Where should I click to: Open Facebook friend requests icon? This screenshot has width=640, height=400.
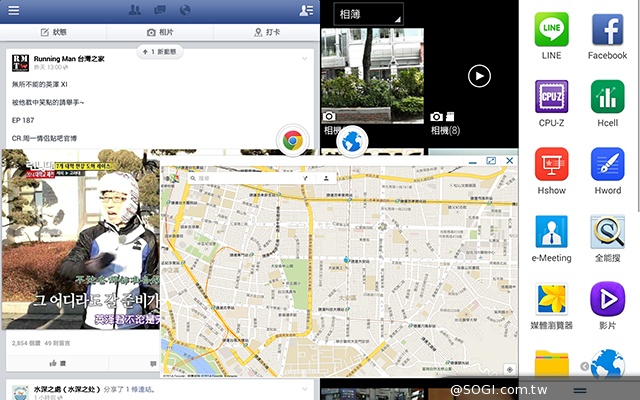[135, 10]
